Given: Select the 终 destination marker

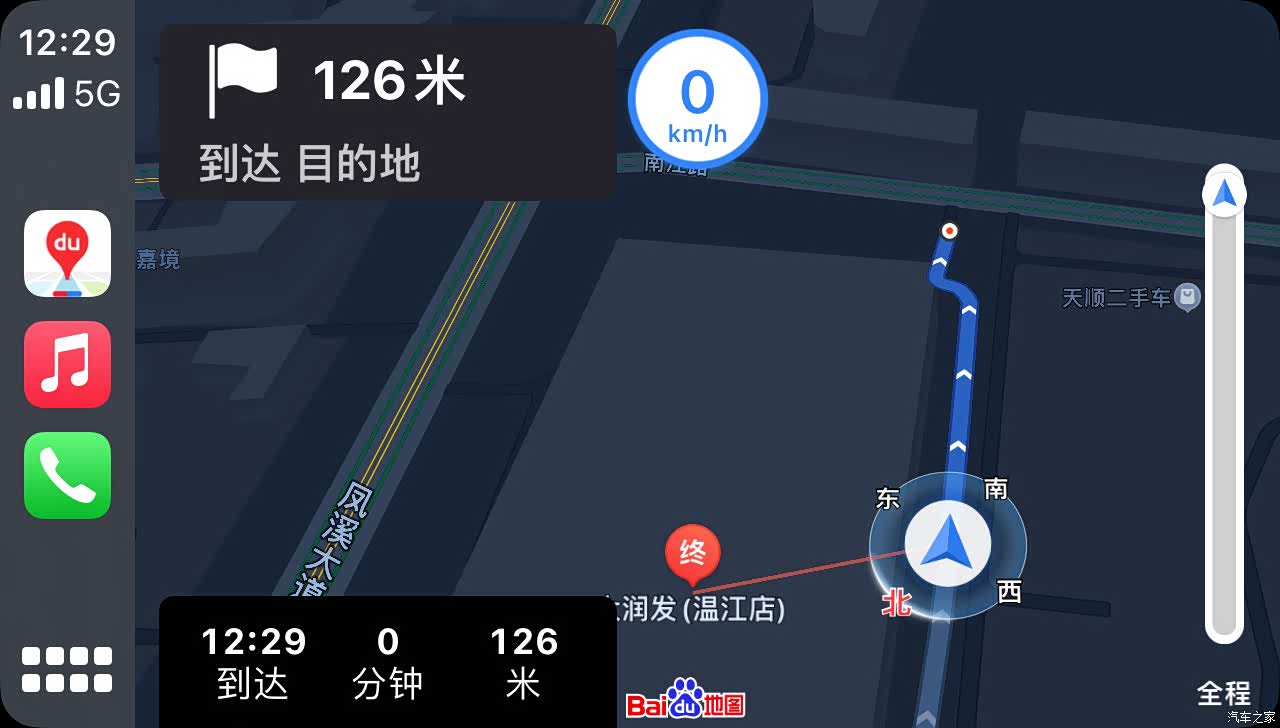Looking at the screenshot, I should coord(693,554).
